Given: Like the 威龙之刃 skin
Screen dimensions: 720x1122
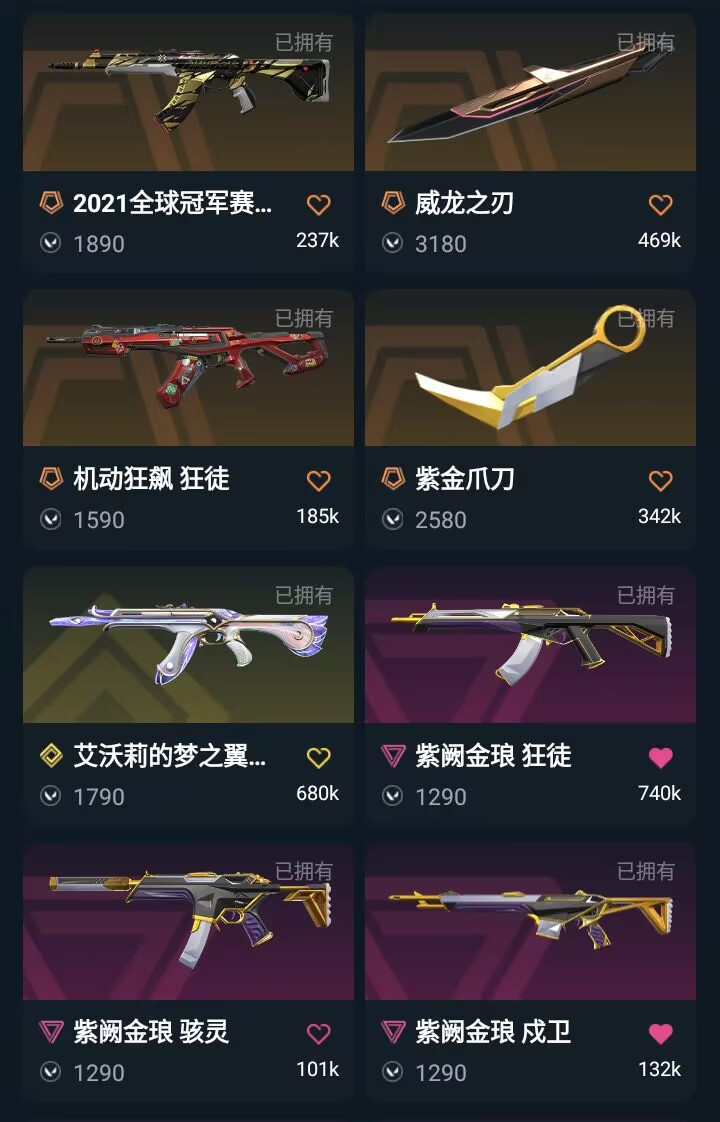Looking at the screenshot, I should point(660,205).
